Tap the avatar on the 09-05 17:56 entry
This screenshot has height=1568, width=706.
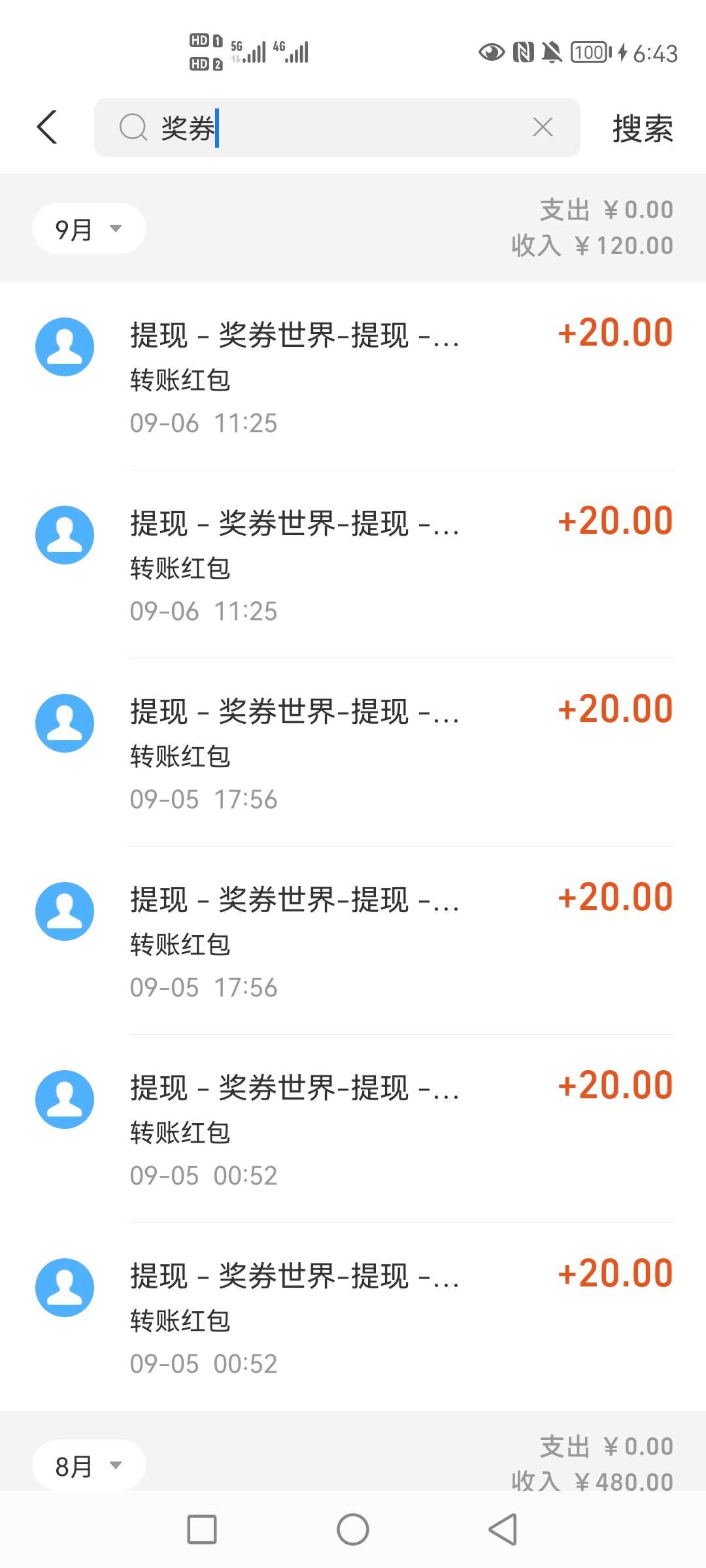(65, 723)
